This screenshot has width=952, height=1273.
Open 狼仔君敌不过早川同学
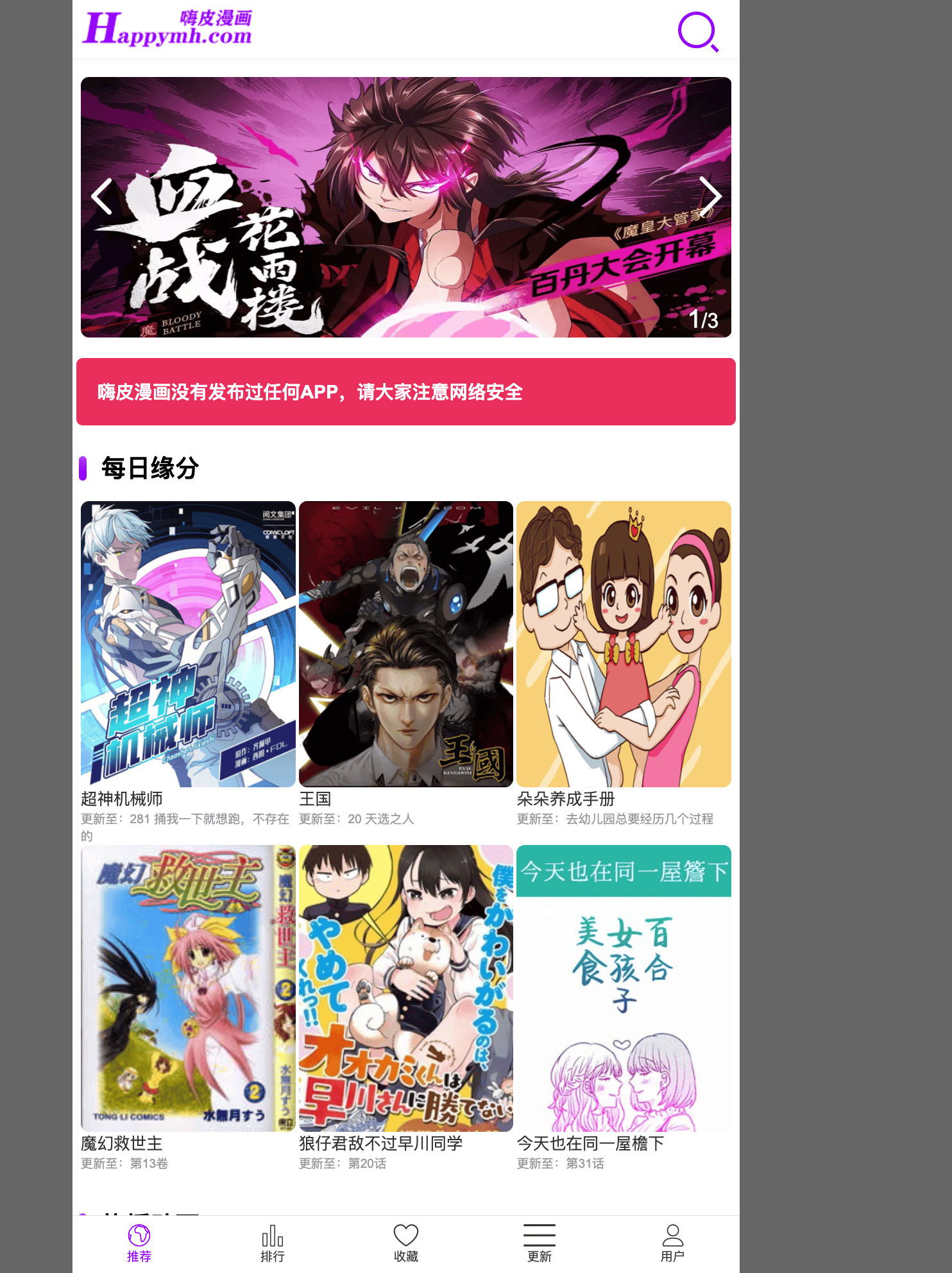pyautogui.click(x=405, y=988)
